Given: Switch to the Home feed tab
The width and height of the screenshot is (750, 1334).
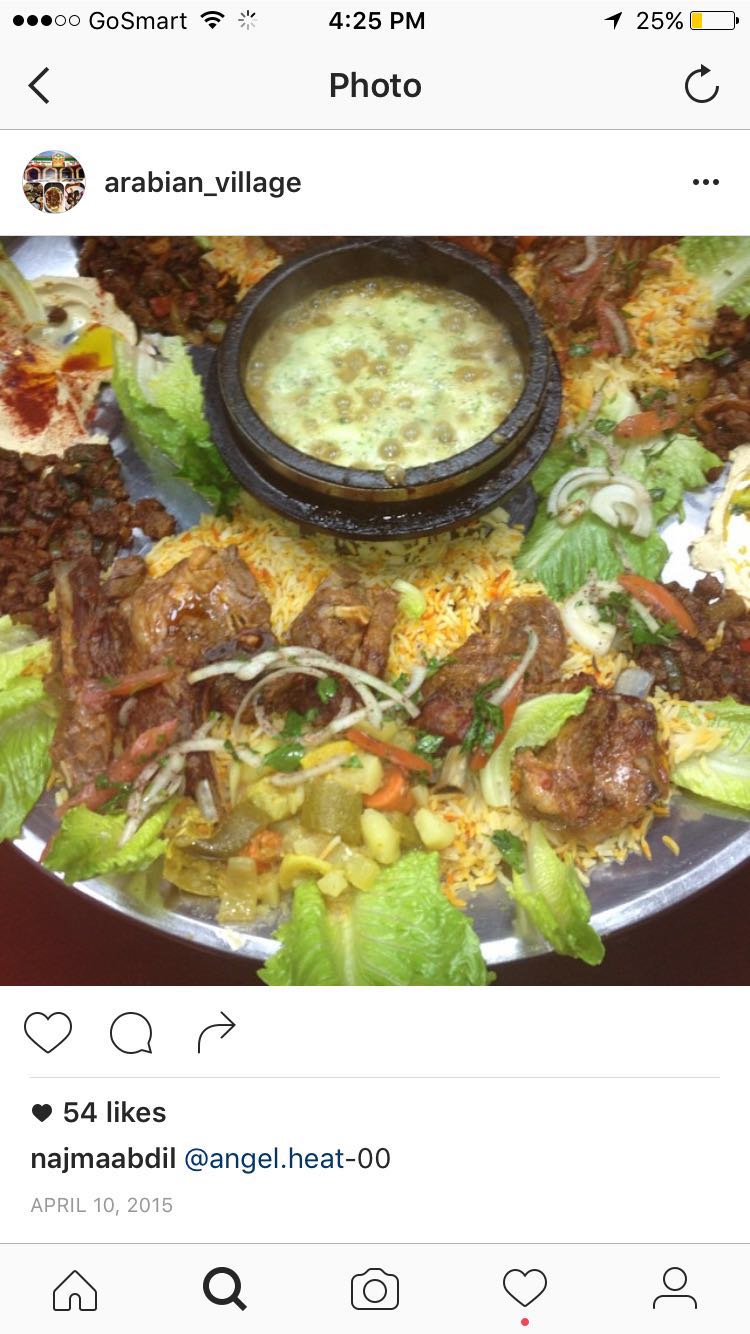Looking at the screenshot, I should pyautogui.click(x=75, y=1289).
